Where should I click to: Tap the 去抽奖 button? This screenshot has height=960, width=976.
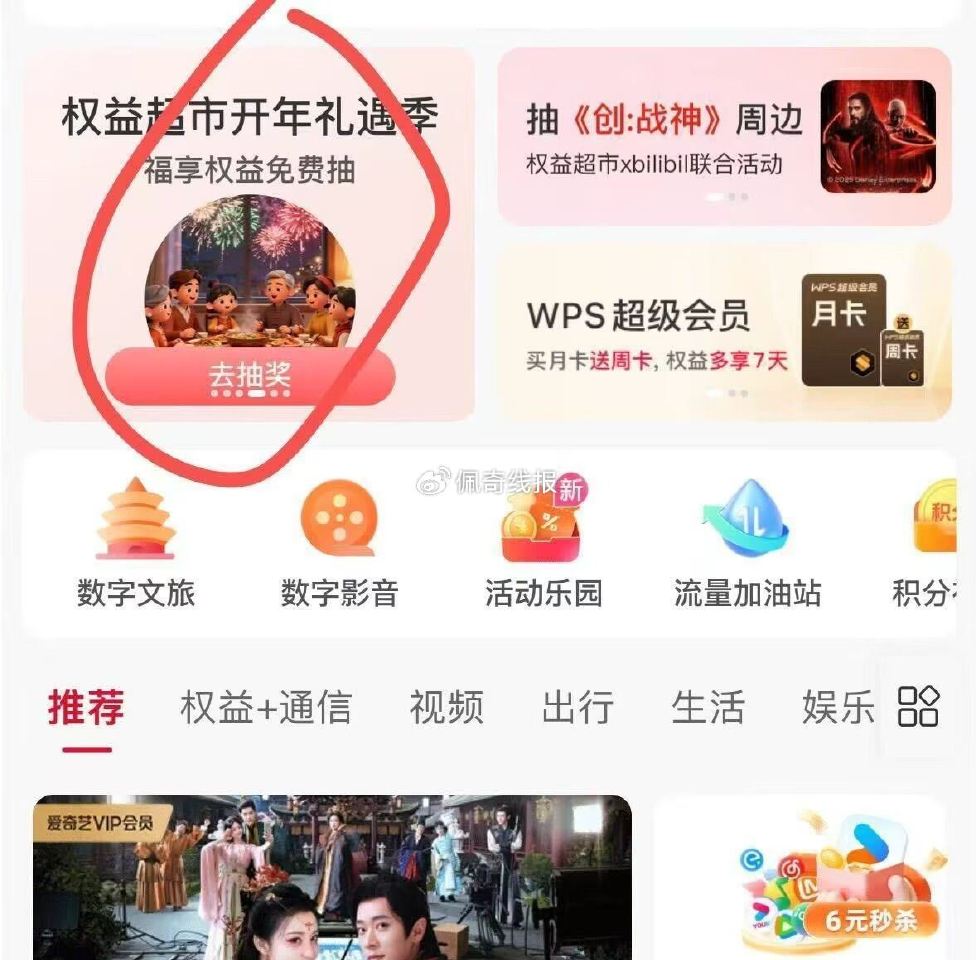tap(250, 376)
